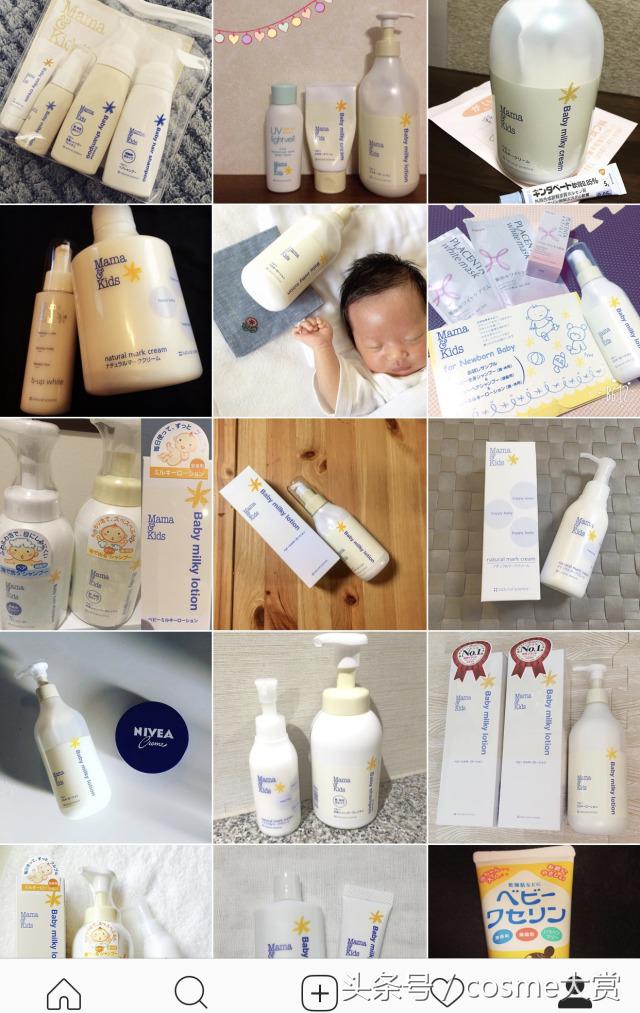Screen dimensions: 640x1013
Task: View the lotion on wooden floor post
Action: [x=319, y=523]
